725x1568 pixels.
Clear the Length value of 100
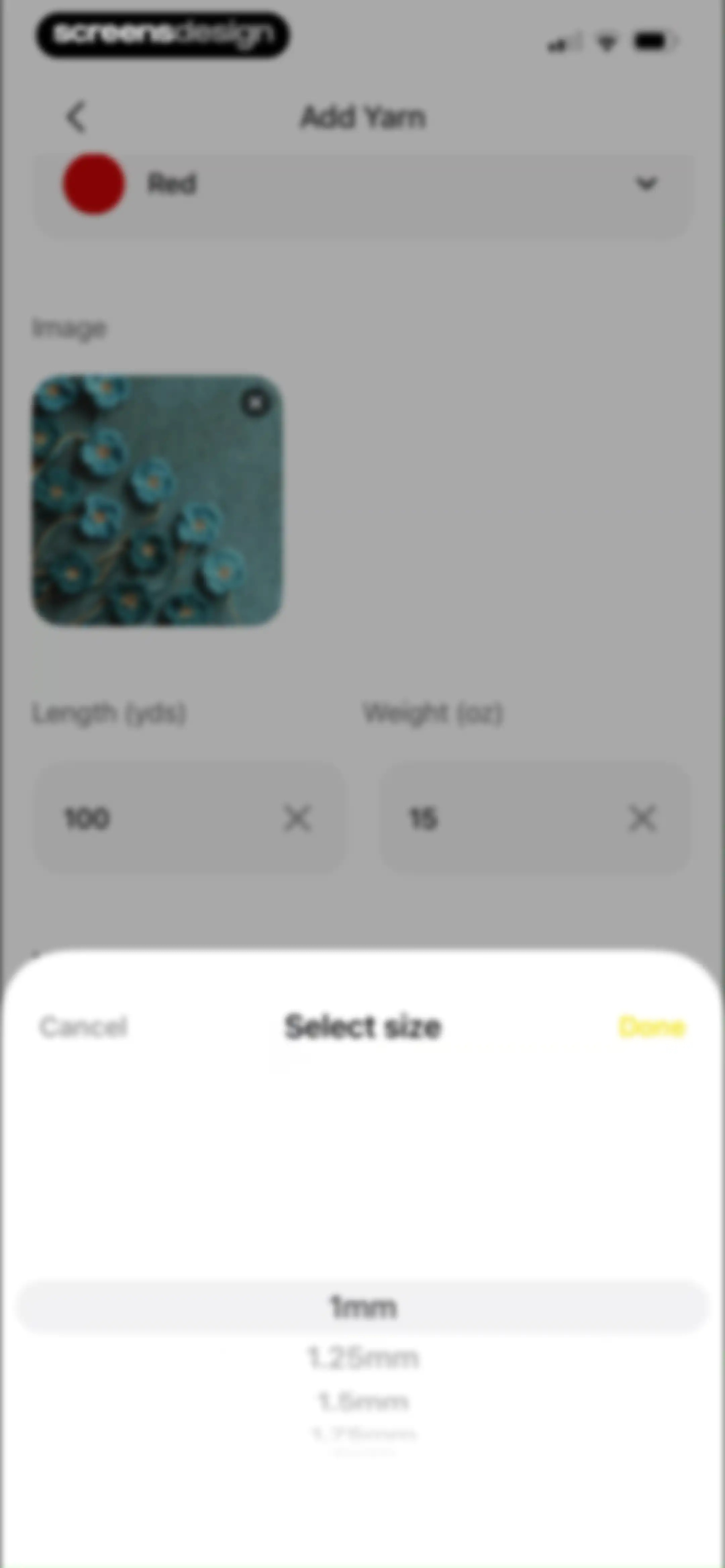point(298,818)
